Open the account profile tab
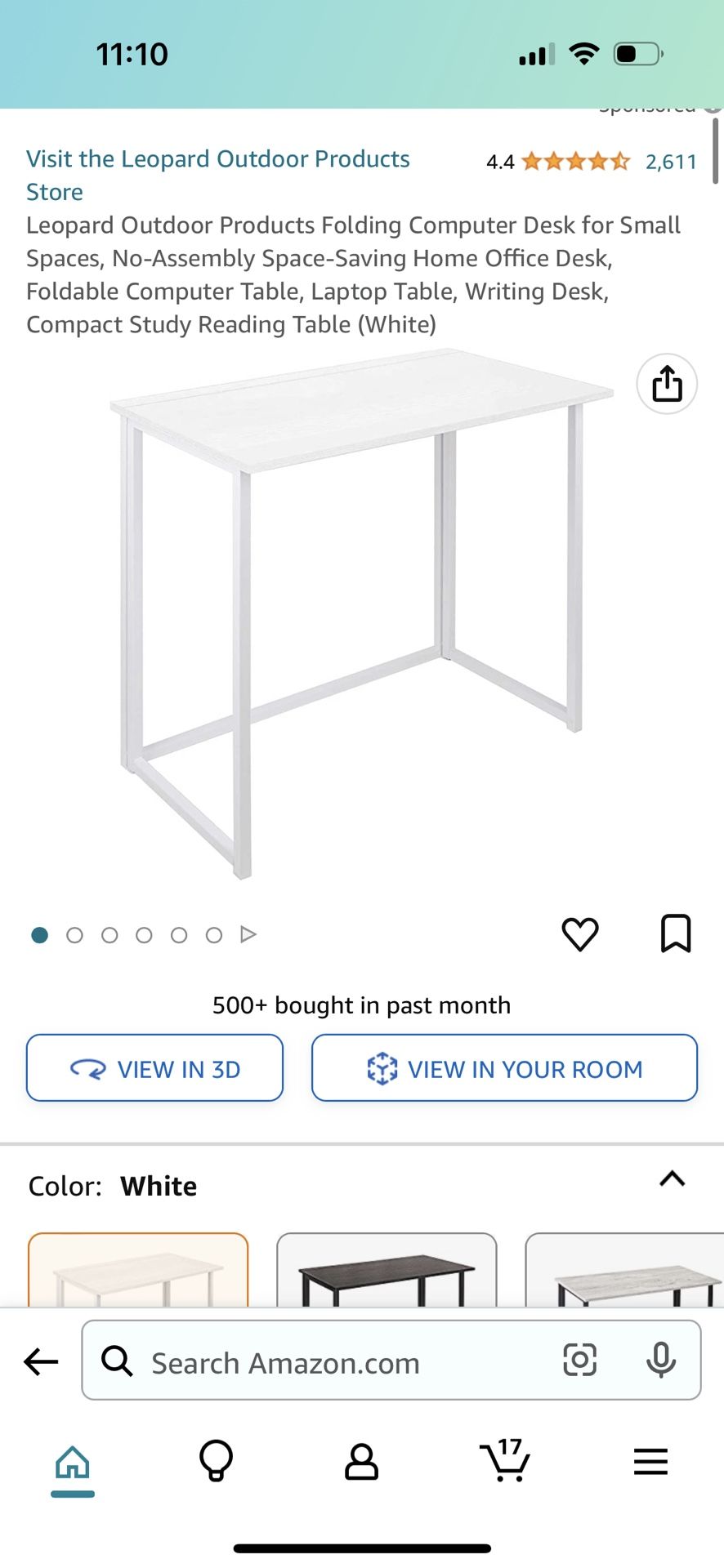The width and height of the screenshot is (724, 1568). [x=361, y=1462]
